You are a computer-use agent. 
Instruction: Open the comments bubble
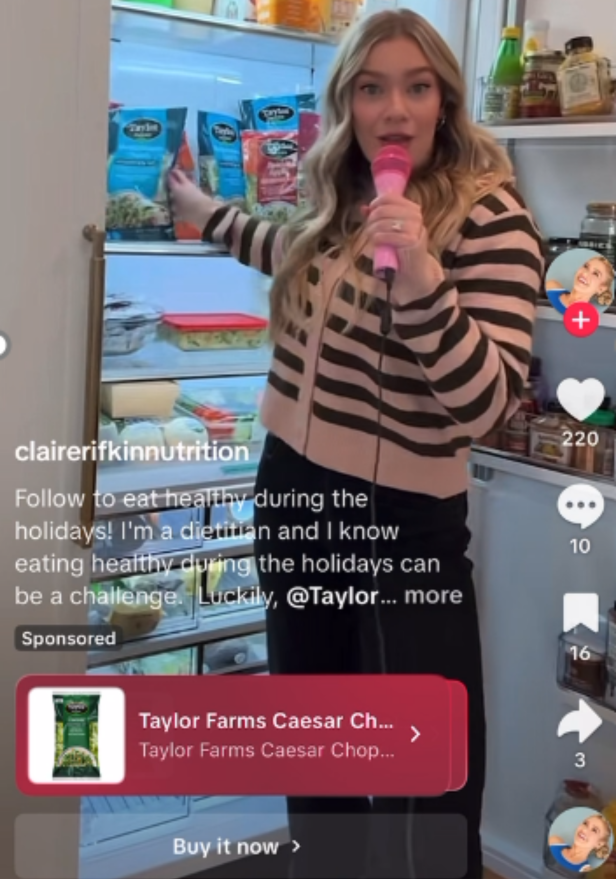pyautogui.click(x=580, y=506)
